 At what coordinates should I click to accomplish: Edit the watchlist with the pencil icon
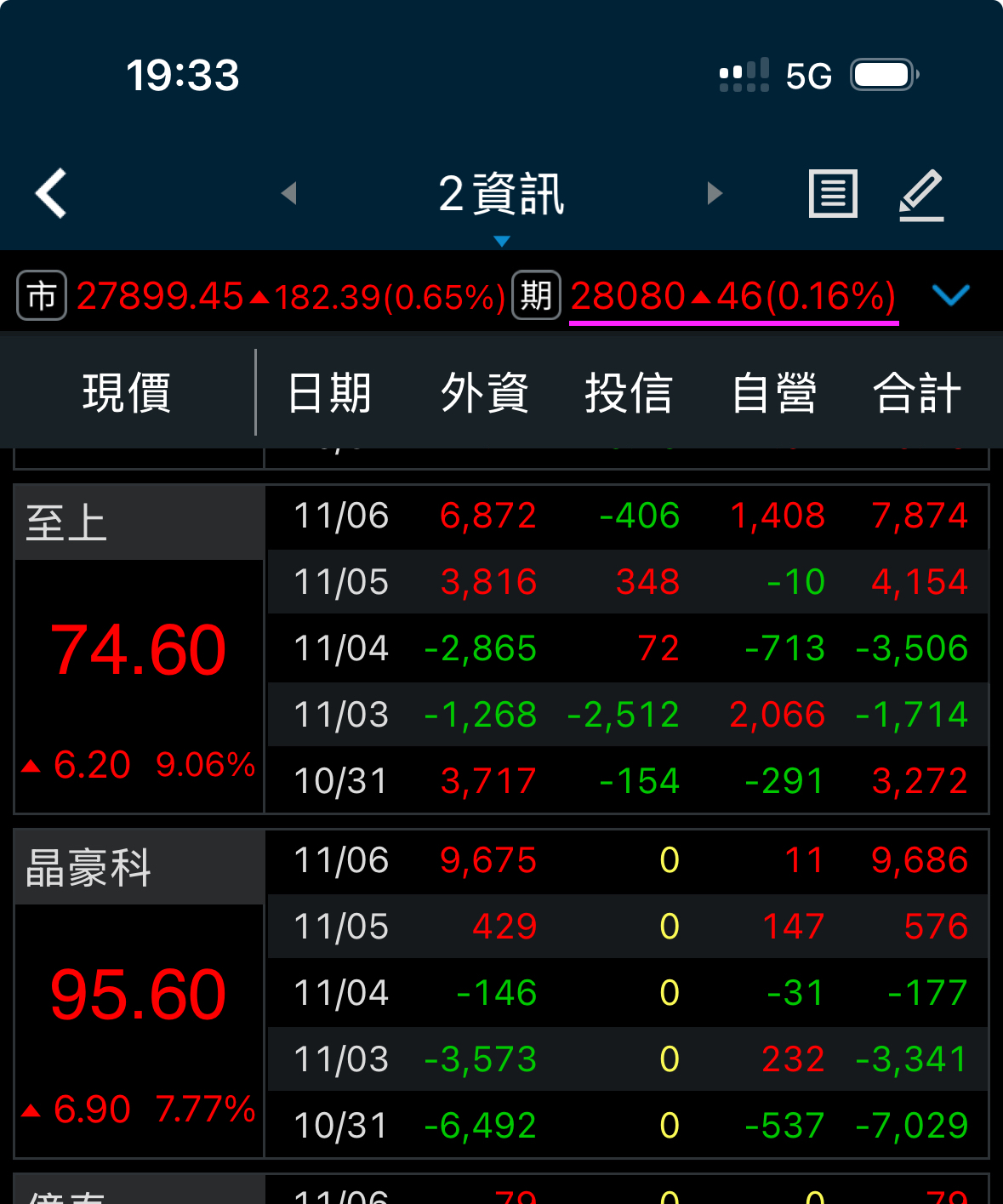(921, 195)
